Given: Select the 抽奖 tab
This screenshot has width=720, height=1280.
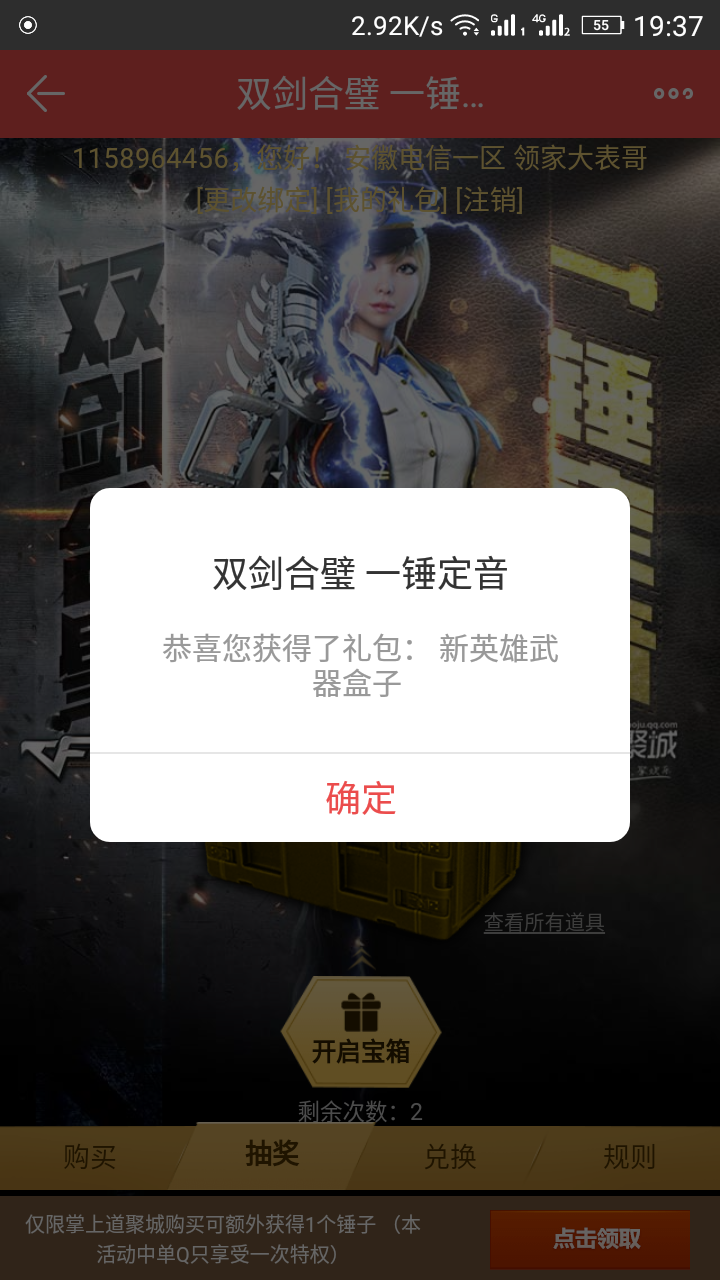Looking at the screenshot, I should pyautogui.click(x=272, y=1154).
